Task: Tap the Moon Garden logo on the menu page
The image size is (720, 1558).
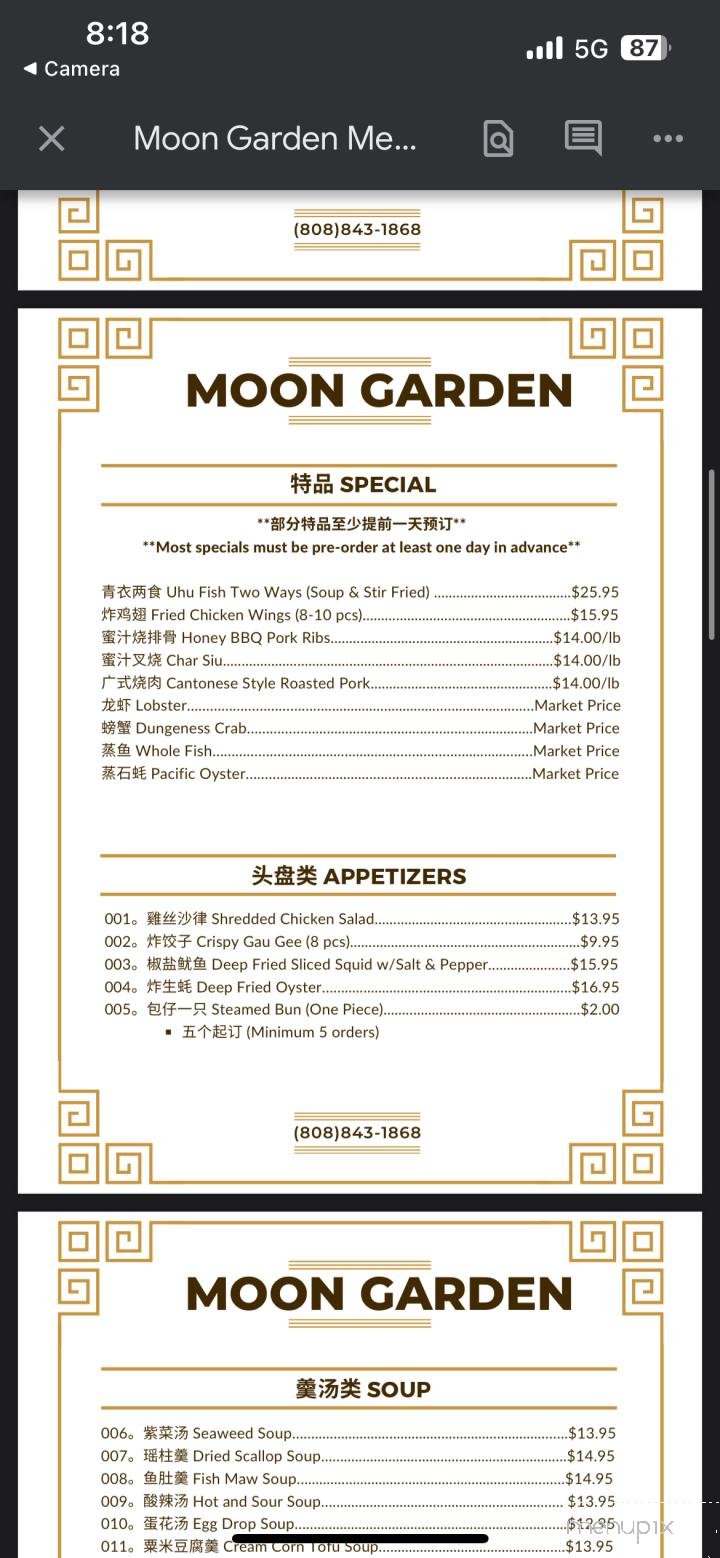Action: (x=380, y=390)
